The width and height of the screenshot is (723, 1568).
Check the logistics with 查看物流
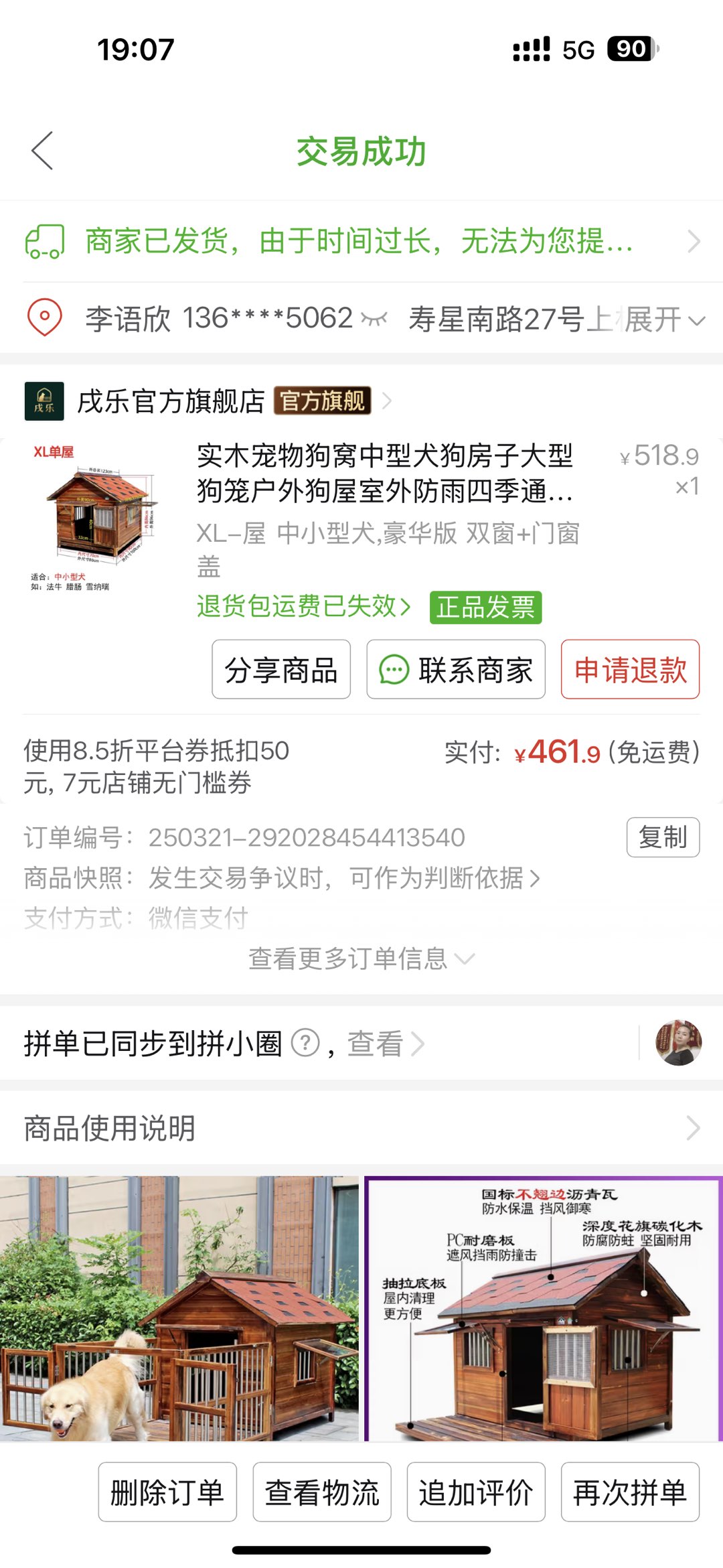coord(322,1492)
